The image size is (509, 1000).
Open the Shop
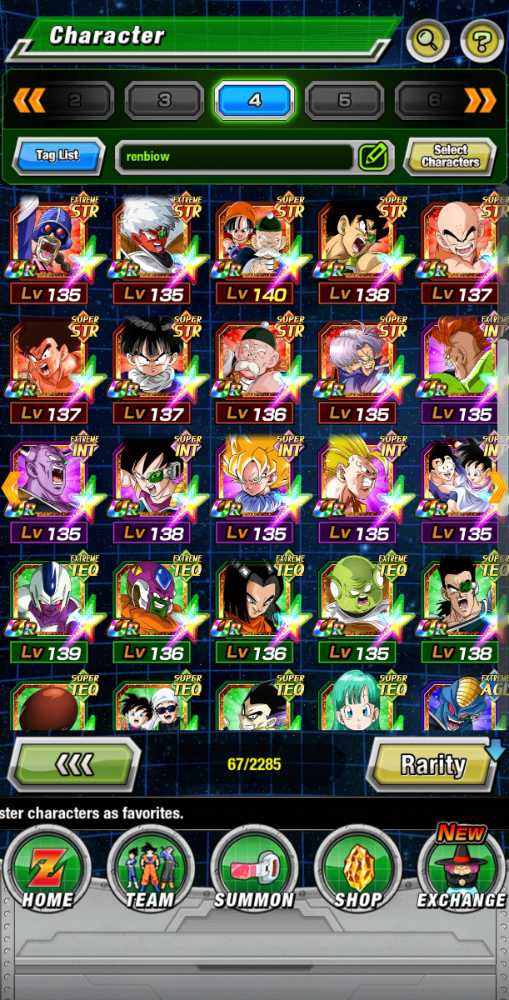point(358,869)
